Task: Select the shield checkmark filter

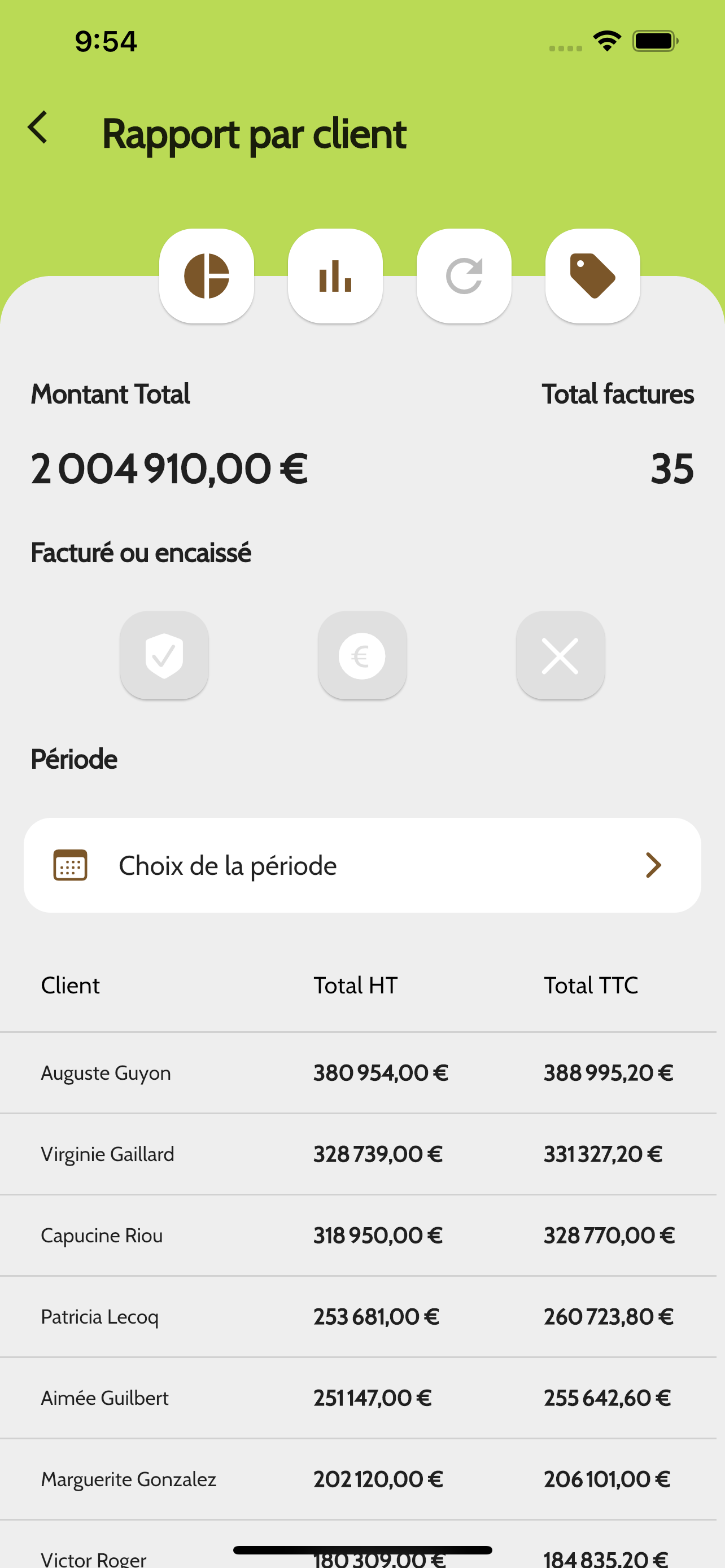Action: tap(164, 655)
